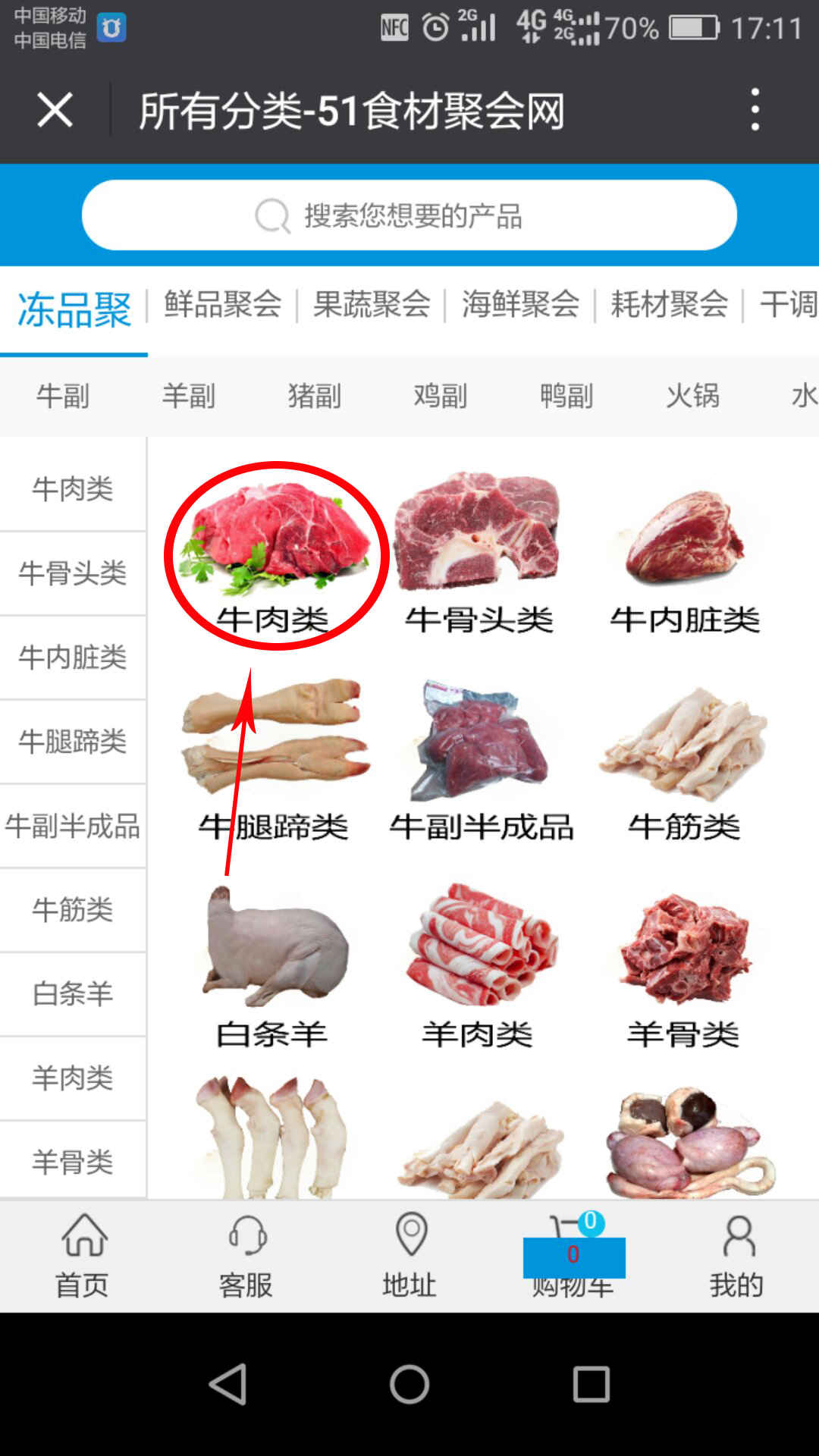Image resolution: width=819 pixels, height=1456 pixels.
Task: Open the 羊骨类 category tile
Action: [683, 967]
